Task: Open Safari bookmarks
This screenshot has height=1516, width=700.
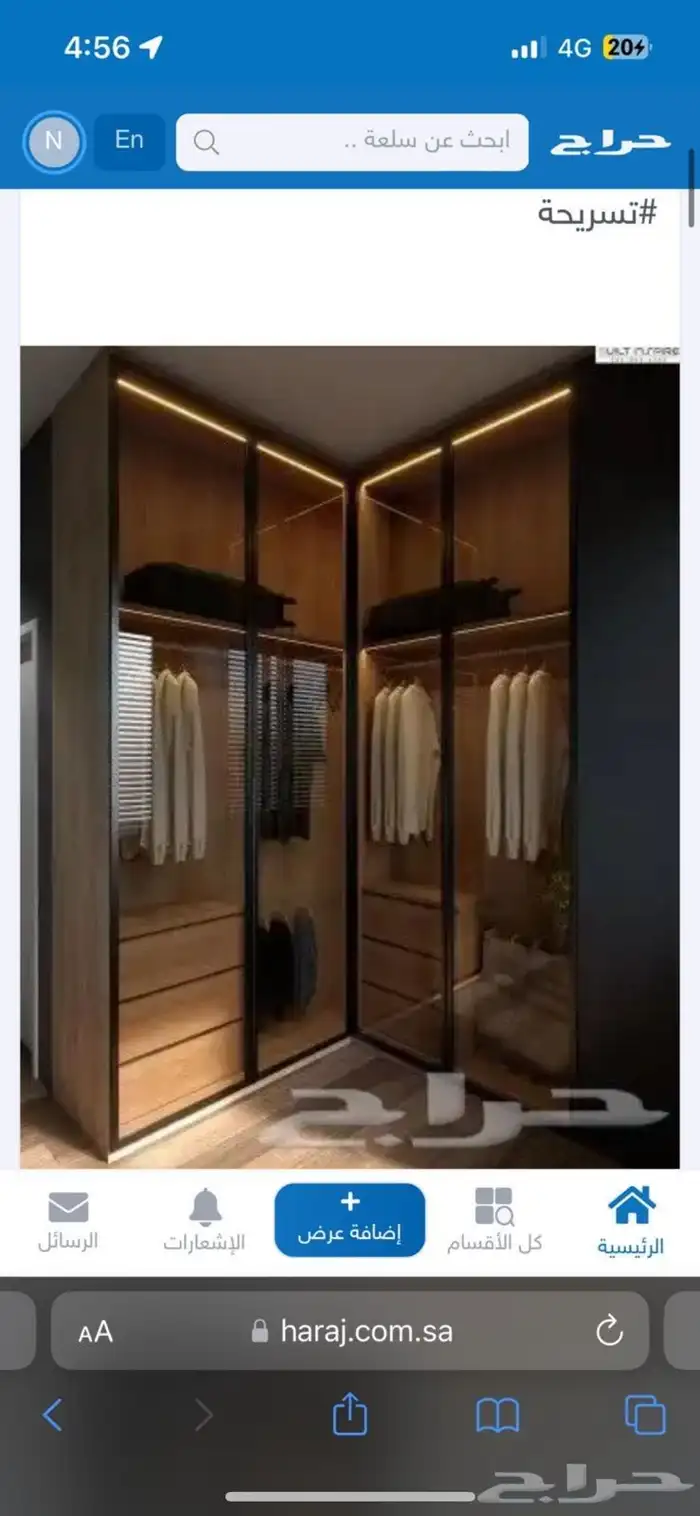Action: coord(497,1415)
